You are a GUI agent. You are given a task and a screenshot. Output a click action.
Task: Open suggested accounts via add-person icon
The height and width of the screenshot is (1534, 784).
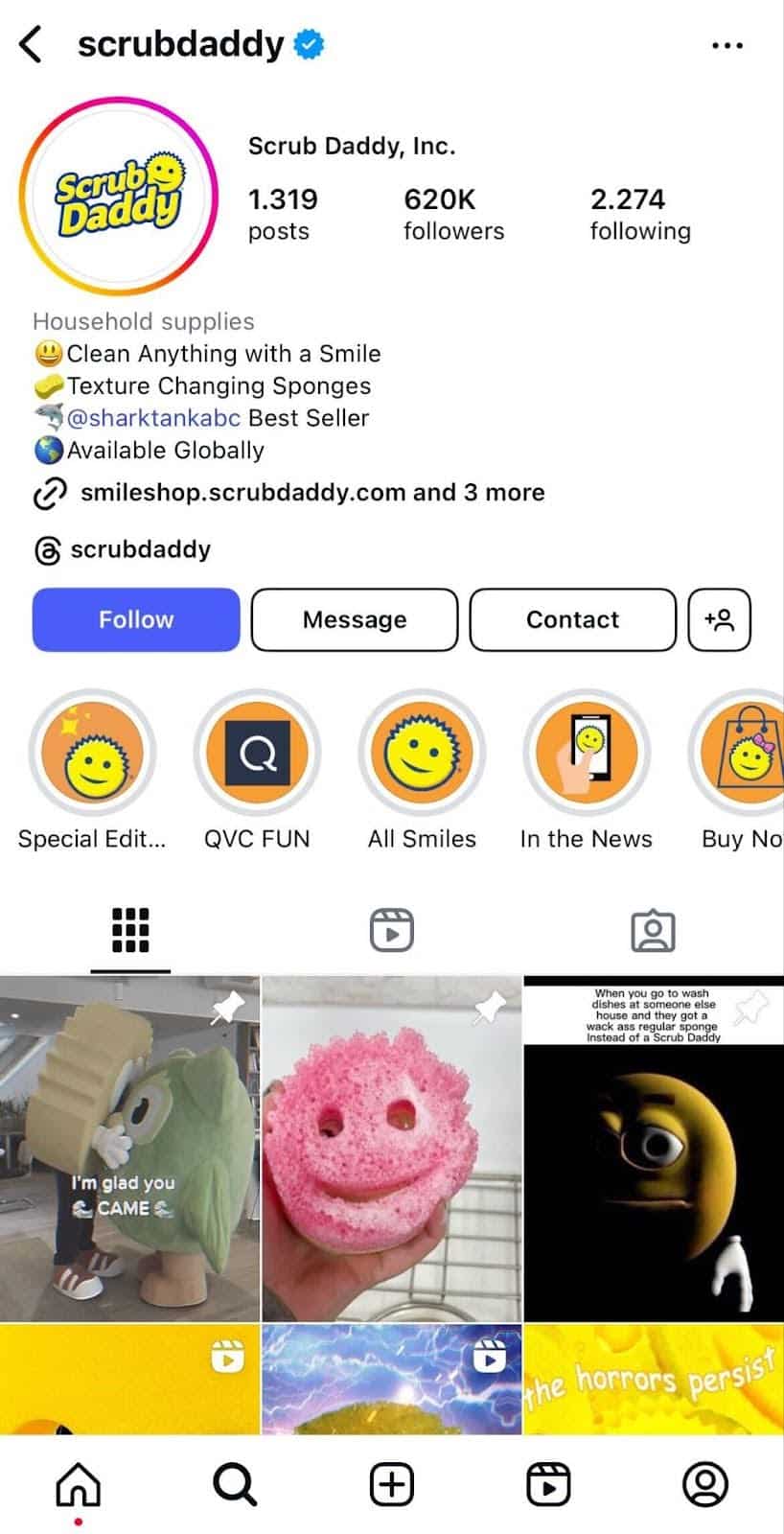(719, 619)
